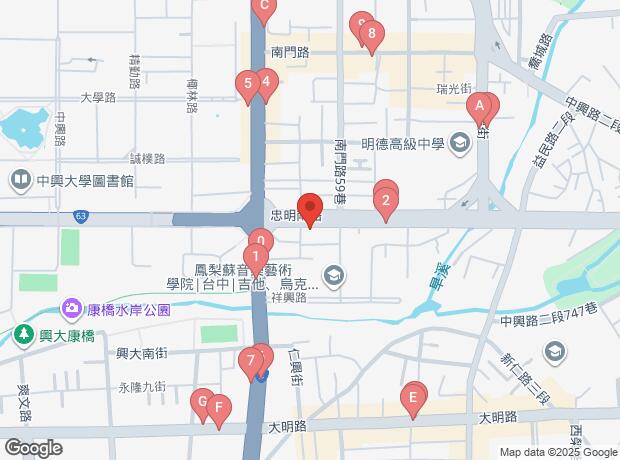620x460 pixels.
Task: Select marker E on 大明路
Action: pyautogui.click(x=412, y=399)
